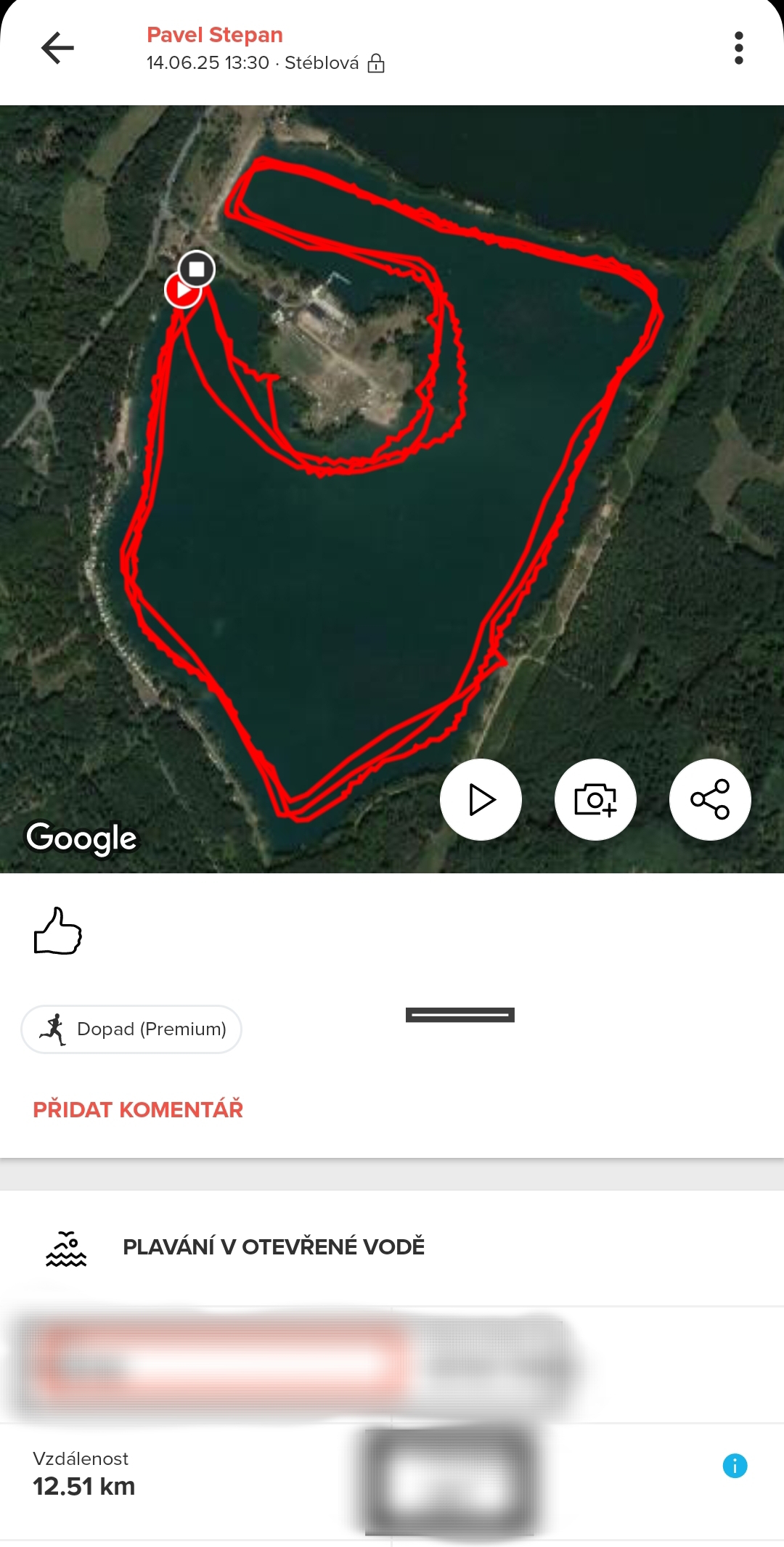Open the blue info icon next to distance
784x1547 pixels.
point(735,1466)
